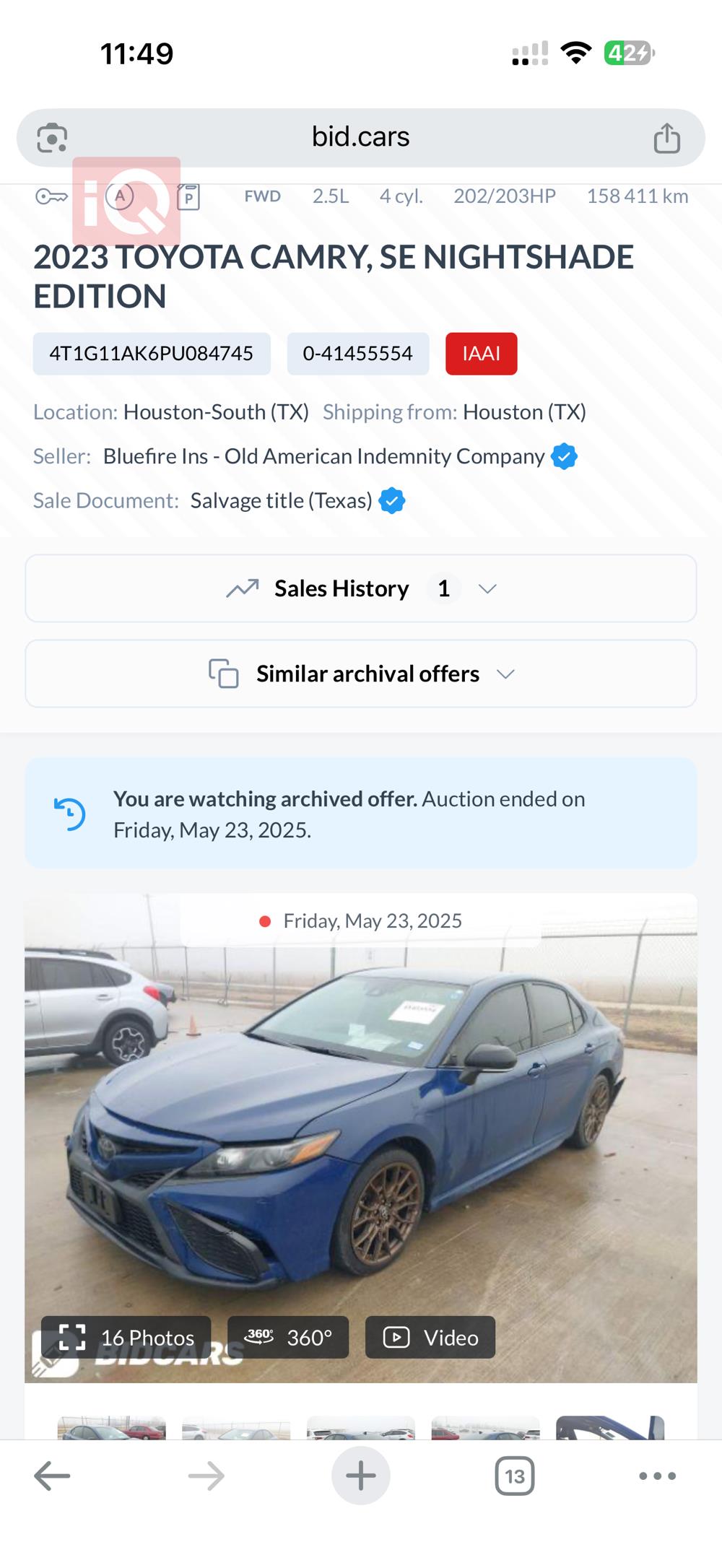This screenshot has width=722, height=1568.
Task: Open the lens icon in address bar
Action: tap(52, 138)
